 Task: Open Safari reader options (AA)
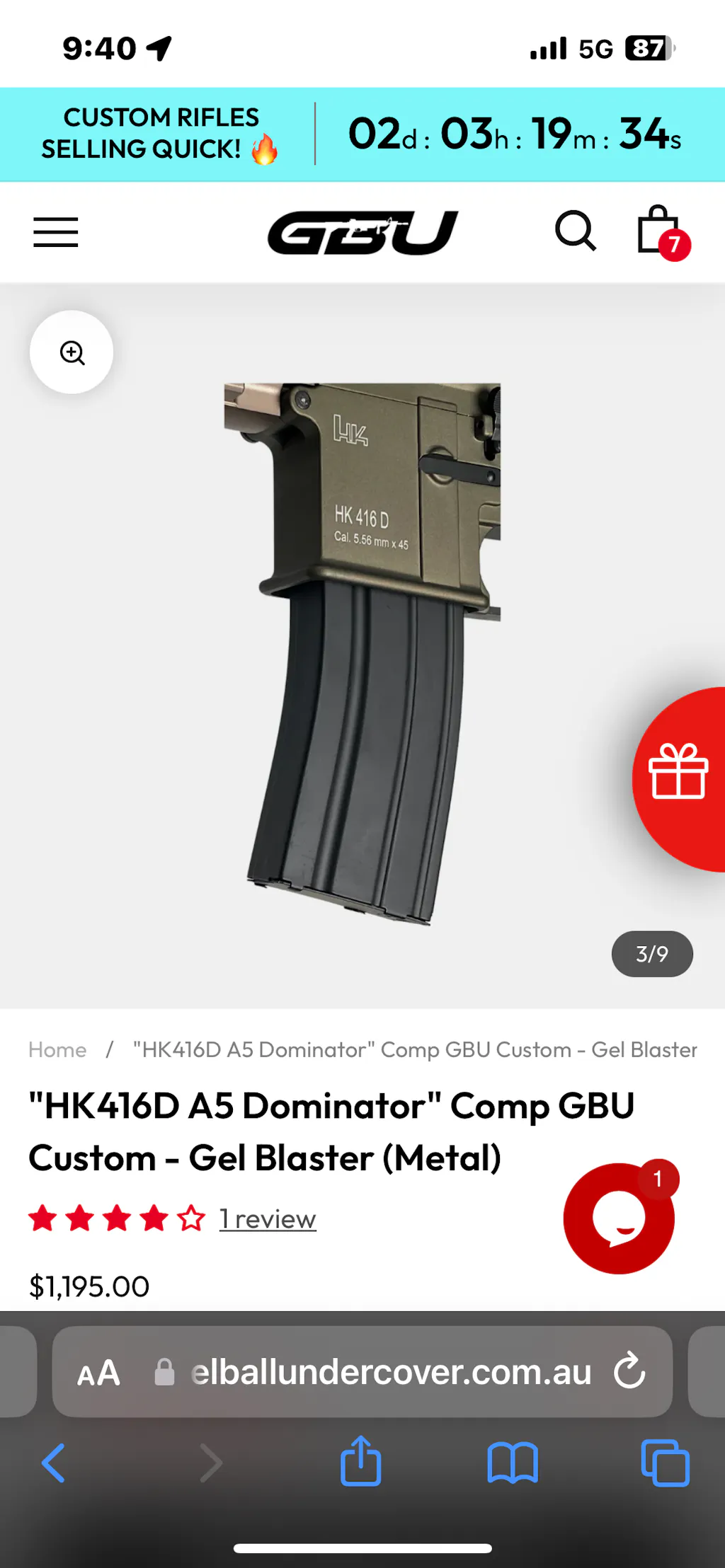(98, 1373)
